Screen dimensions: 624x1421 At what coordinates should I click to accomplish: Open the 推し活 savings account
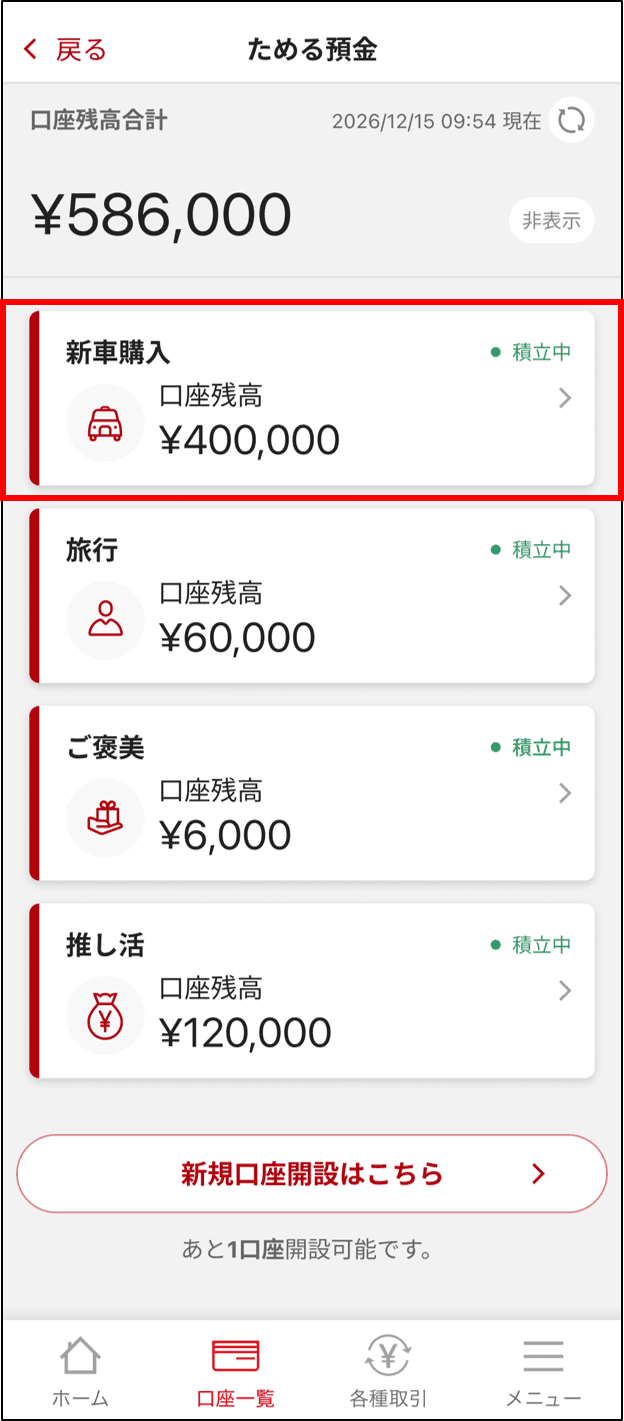(312, 991)
